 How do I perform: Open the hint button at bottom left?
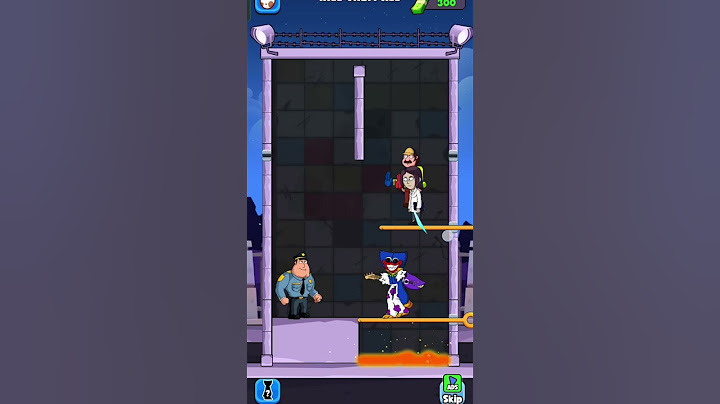[268, 389]
